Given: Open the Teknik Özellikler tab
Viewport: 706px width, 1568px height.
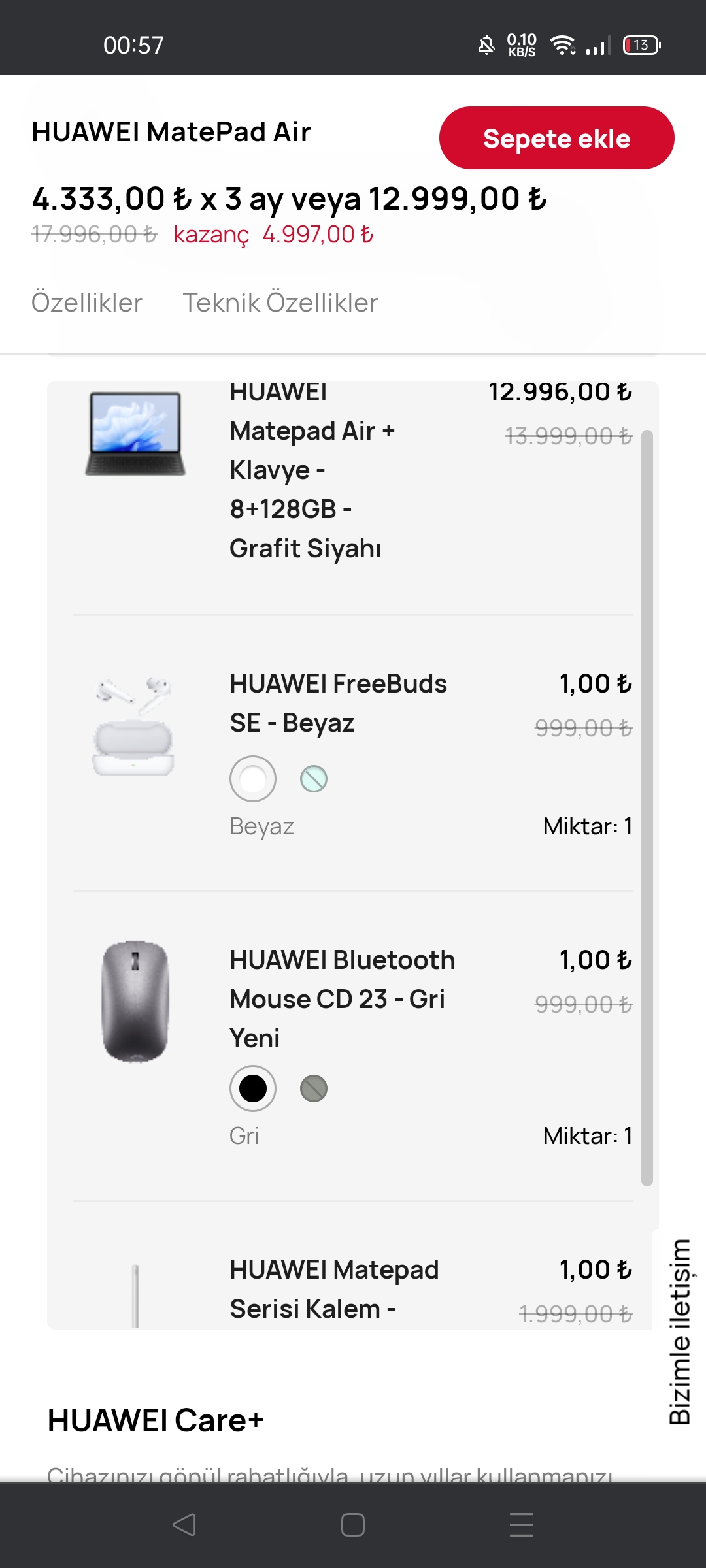Looking at the screenshot, I should point(280,303).
